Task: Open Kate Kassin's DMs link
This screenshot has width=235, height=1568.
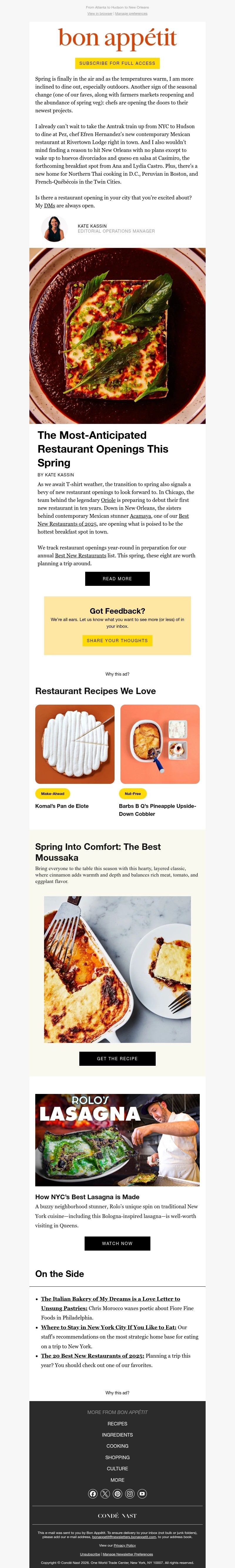Action: point(49,206)
